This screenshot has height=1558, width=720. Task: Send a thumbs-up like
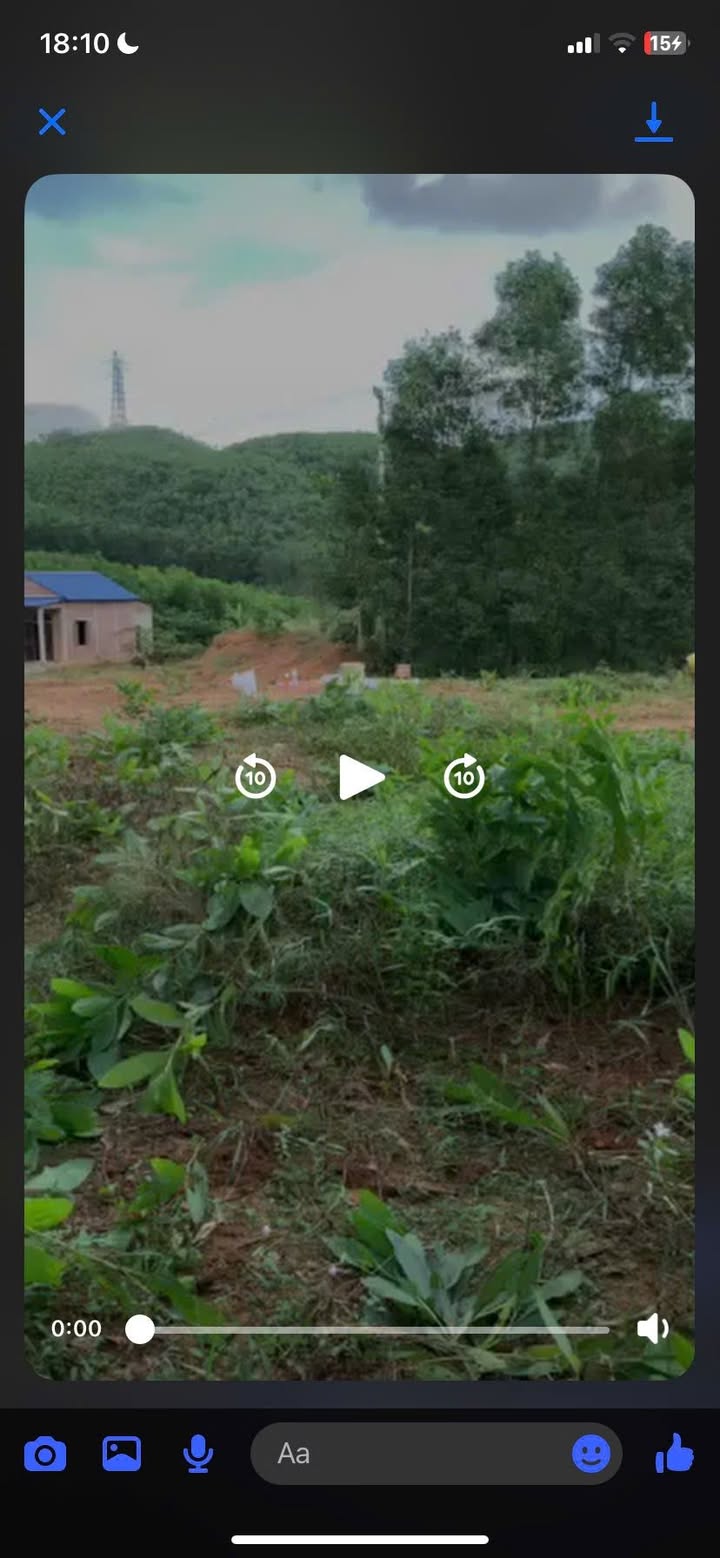[x=675, y=1453]
